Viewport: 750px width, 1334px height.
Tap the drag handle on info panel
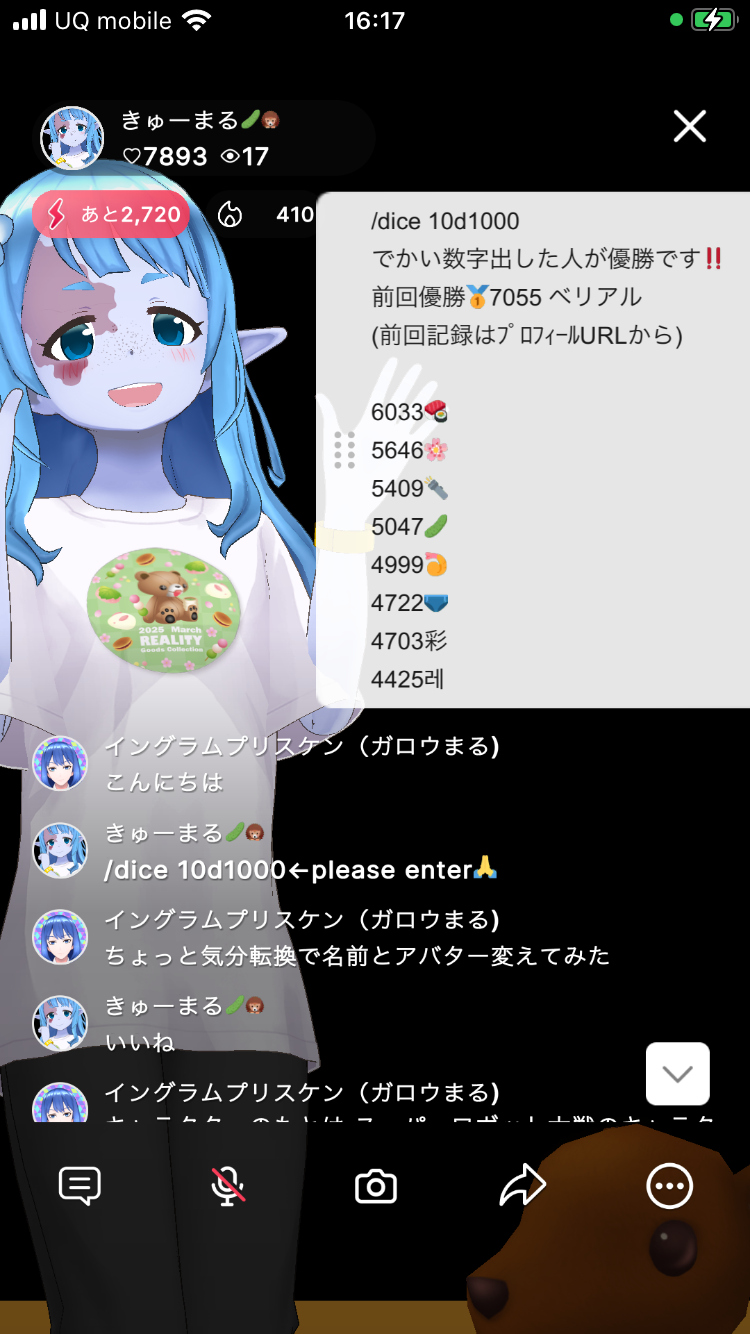click(344, 450)
